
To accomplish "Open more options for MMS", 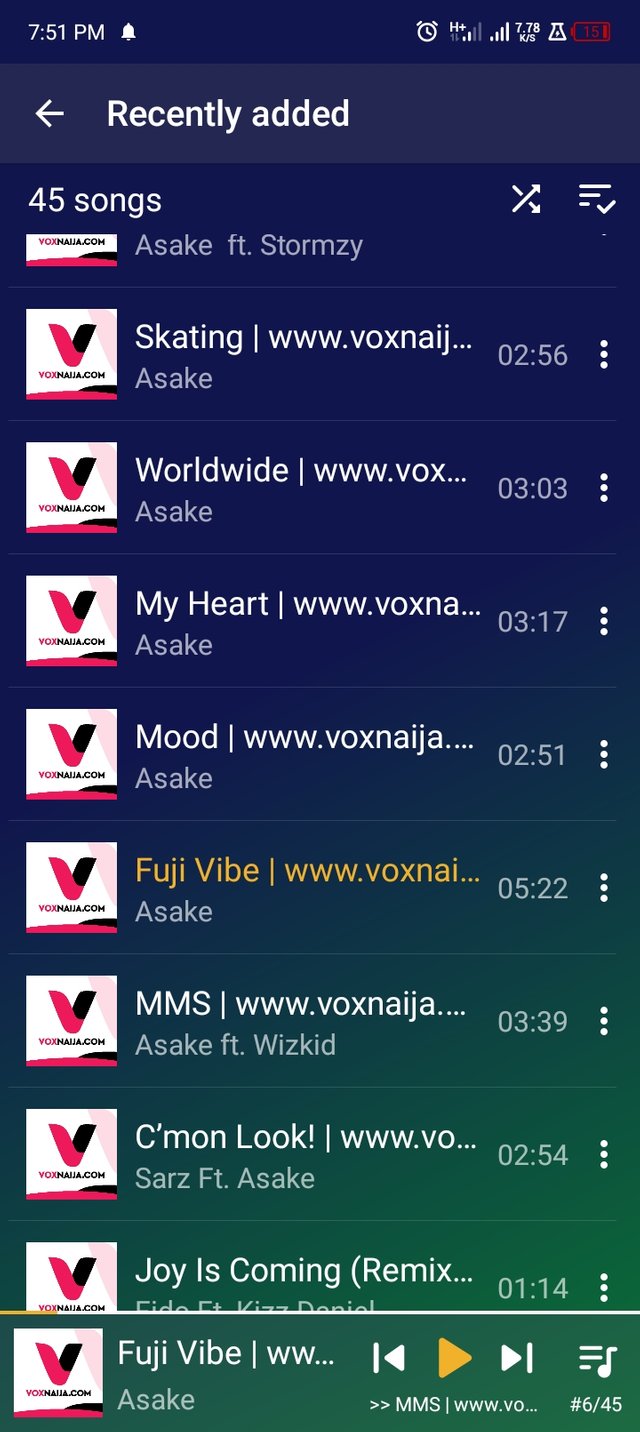I will [603, 1021].
